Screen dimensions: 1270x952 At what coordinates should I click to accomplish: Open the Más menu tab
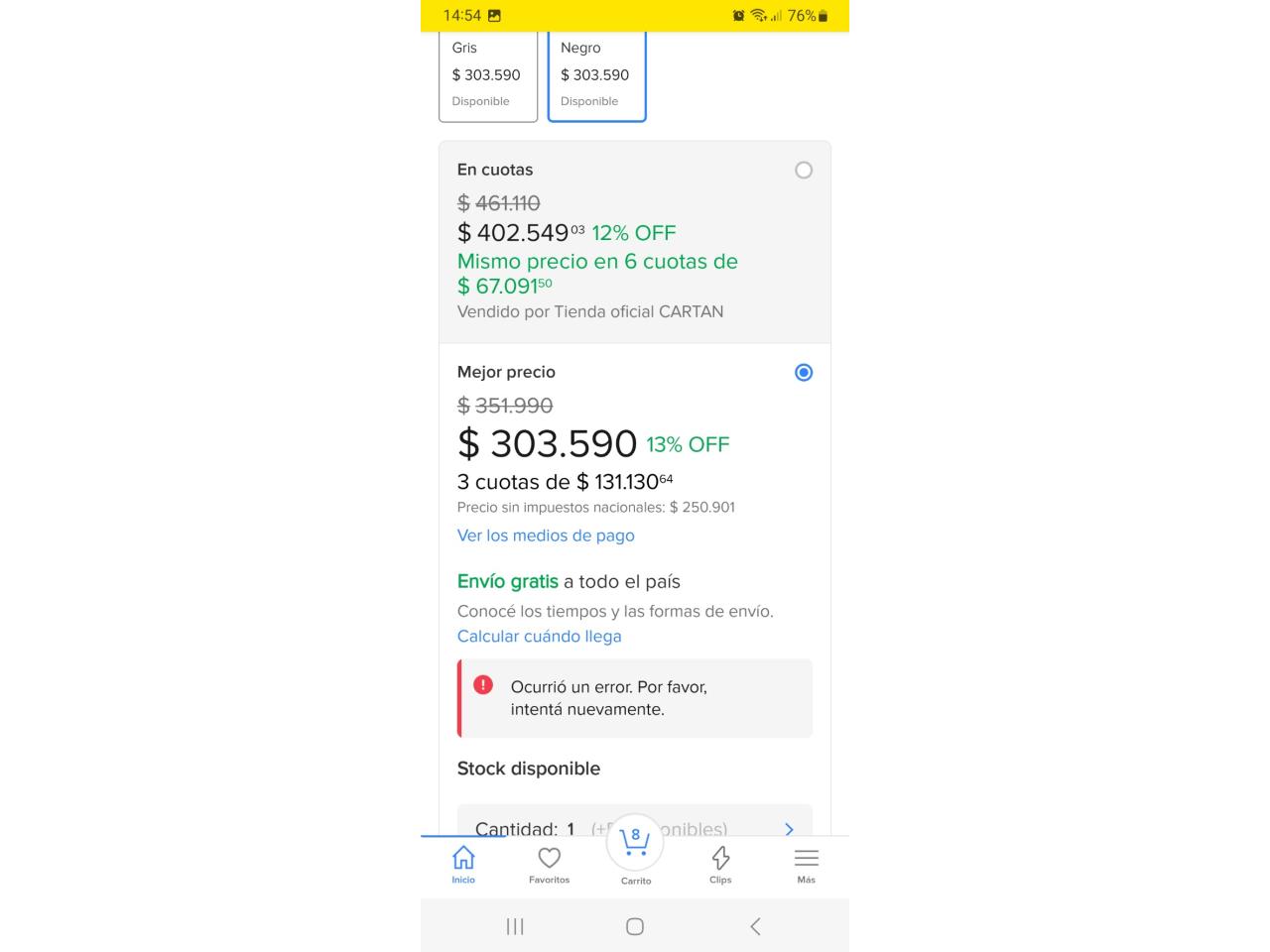806,864
